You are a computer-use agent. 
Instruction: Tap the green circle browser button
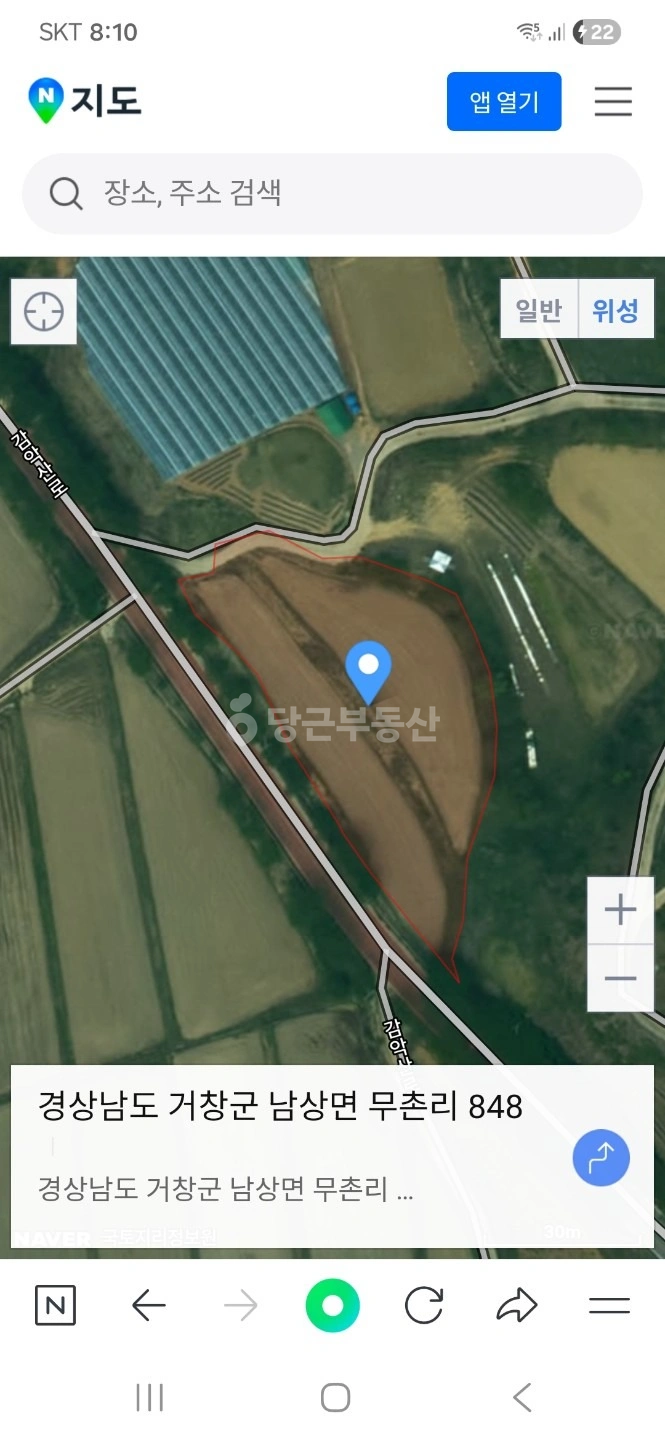click(332, 1305)
